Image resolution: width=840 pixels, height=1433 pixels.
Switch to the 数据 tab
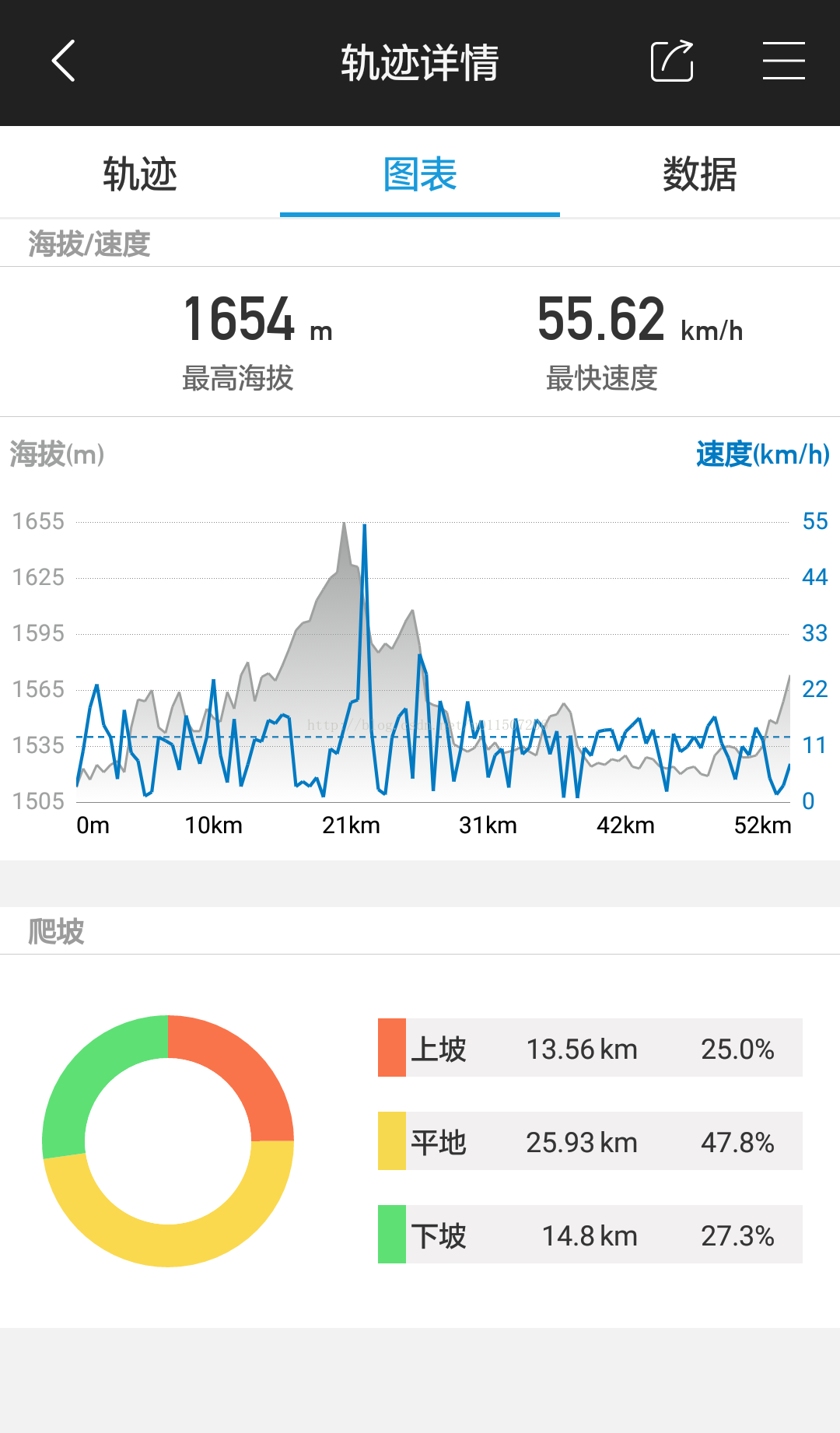tap(700, 173)
